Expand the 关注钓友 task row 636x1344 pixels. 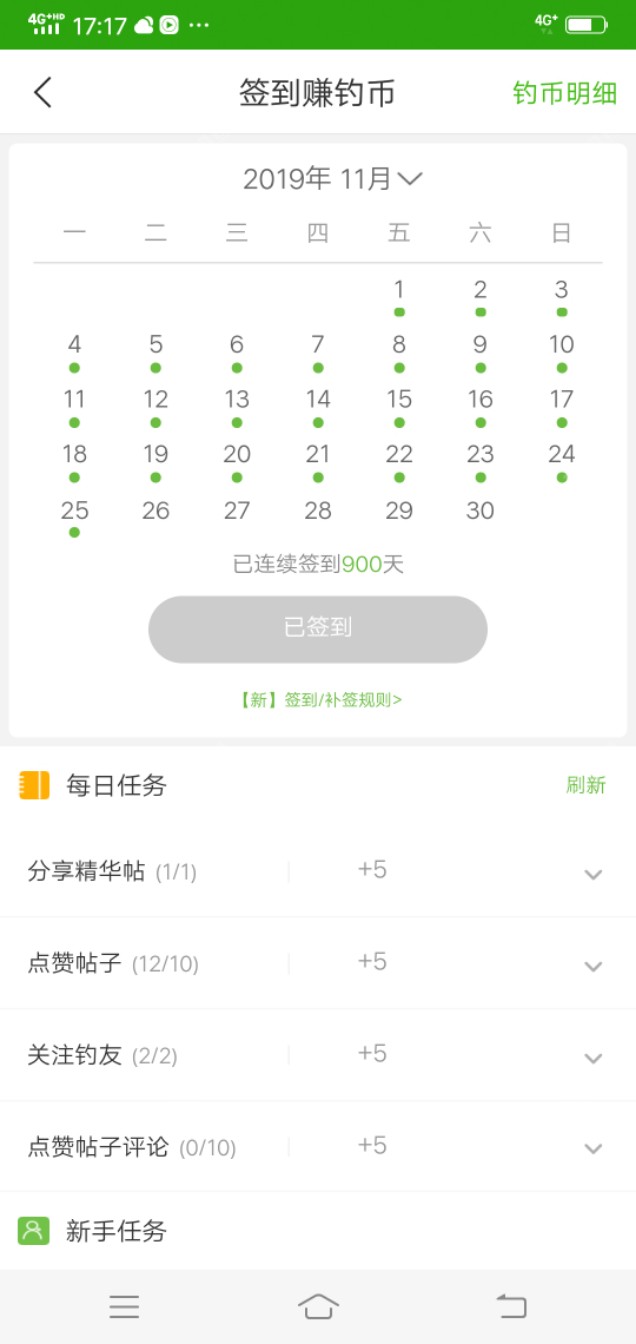(x=593, y=1057)
